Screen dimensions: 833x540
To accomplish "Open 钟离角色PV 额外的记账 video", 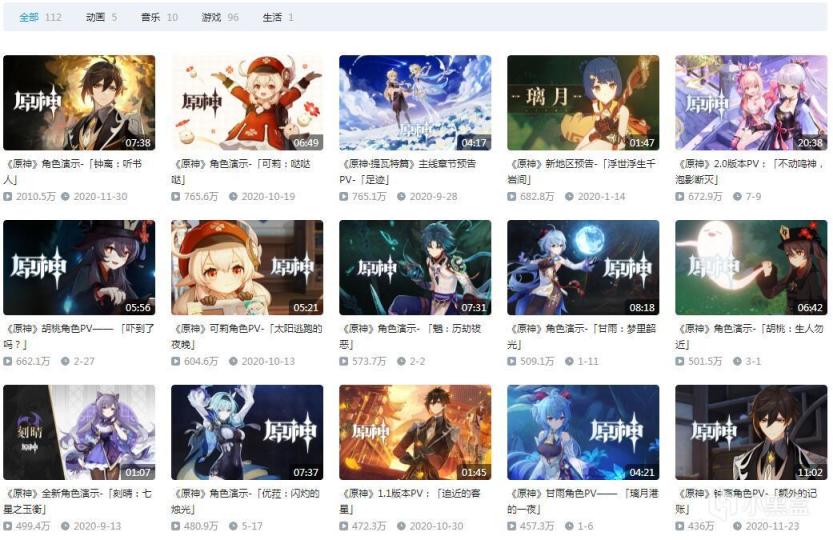I will click(x=751, y=432).
